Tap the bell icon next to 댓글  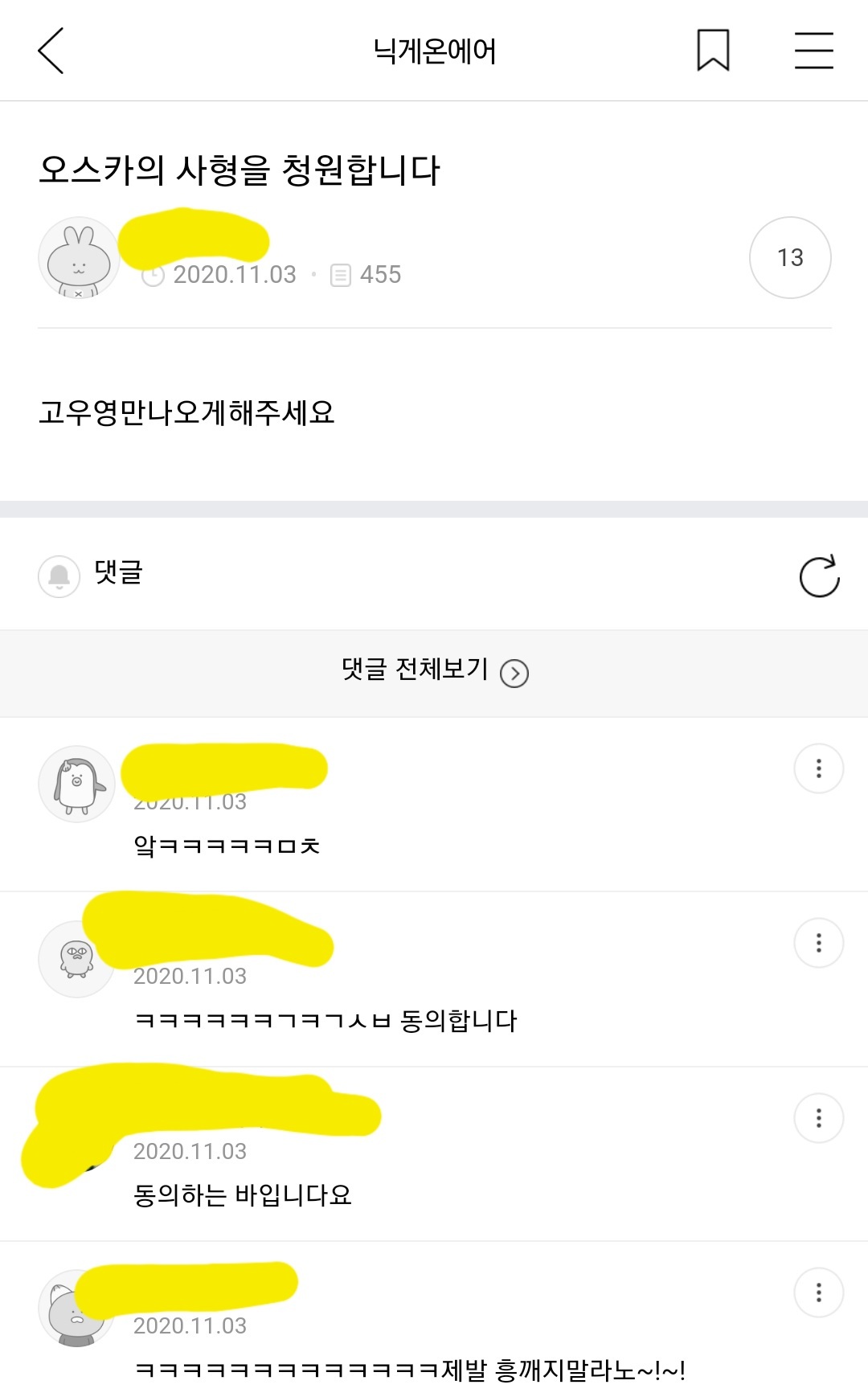[x=57, y=576]
